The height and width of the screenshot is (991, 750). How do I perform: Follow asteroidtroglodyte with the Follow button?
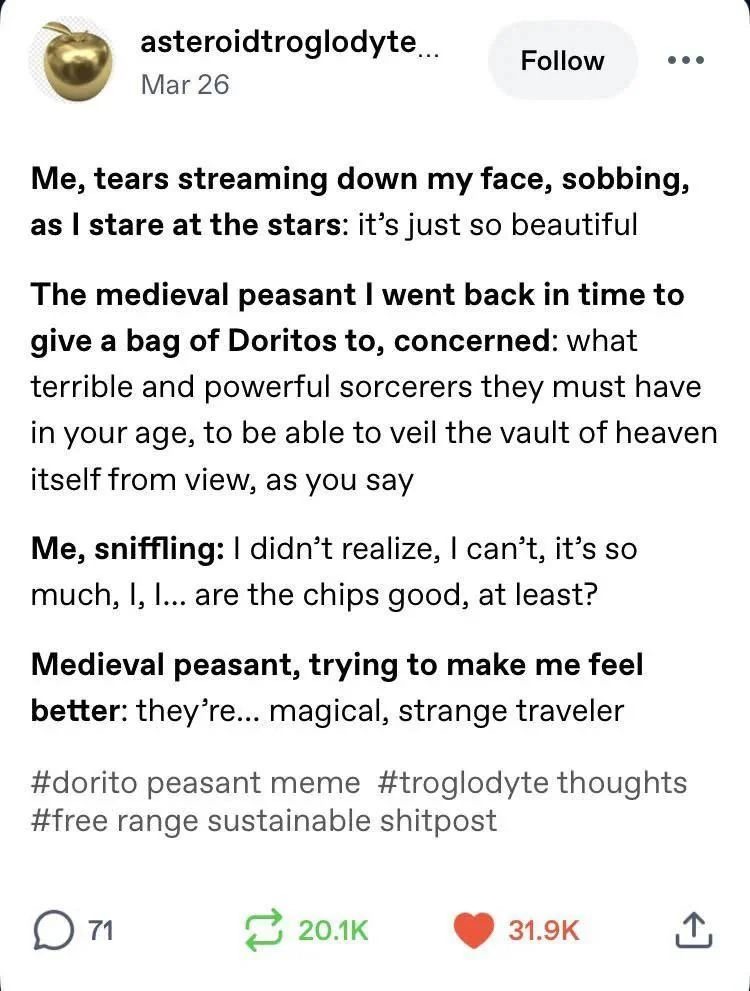(x=562, y=60)
